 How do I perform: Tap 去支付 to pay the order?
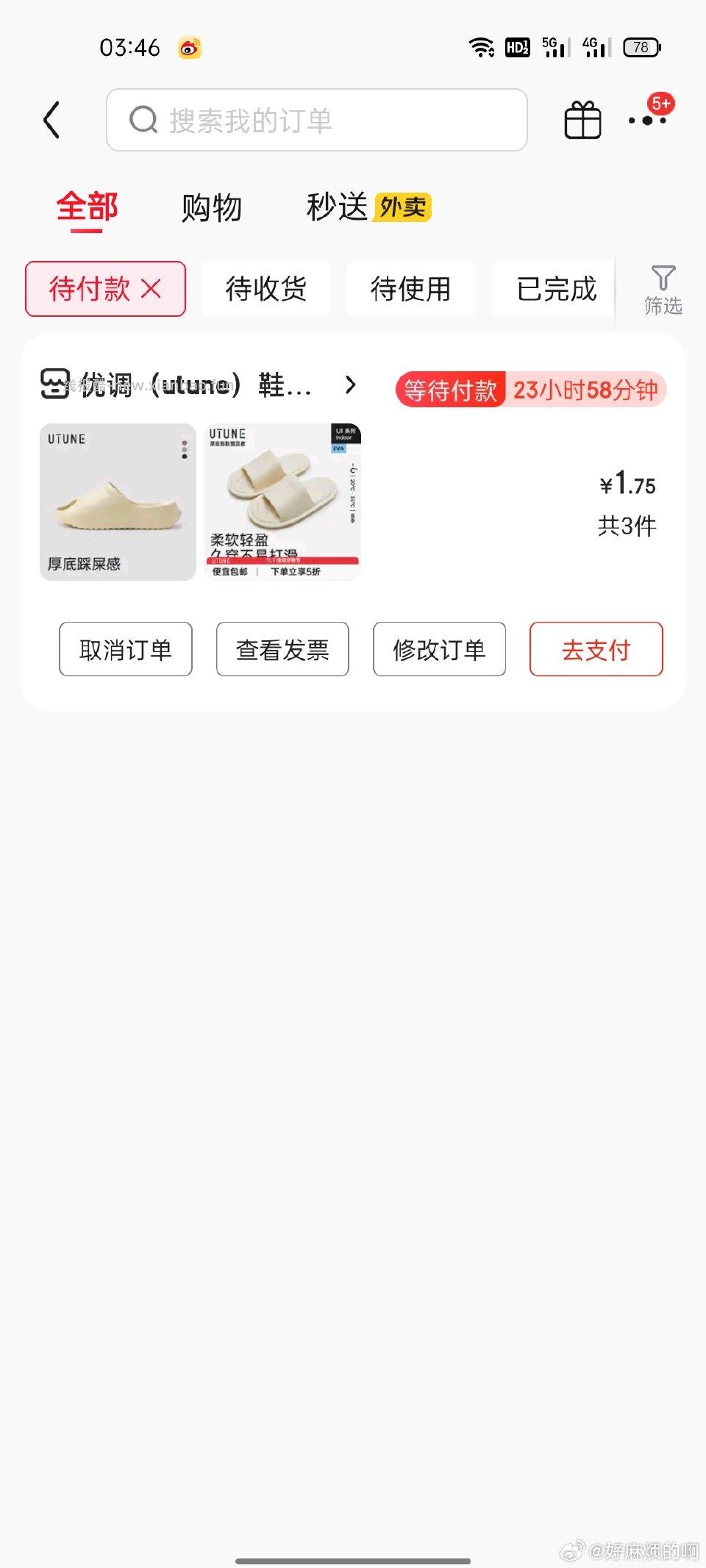tap(596, 649)
